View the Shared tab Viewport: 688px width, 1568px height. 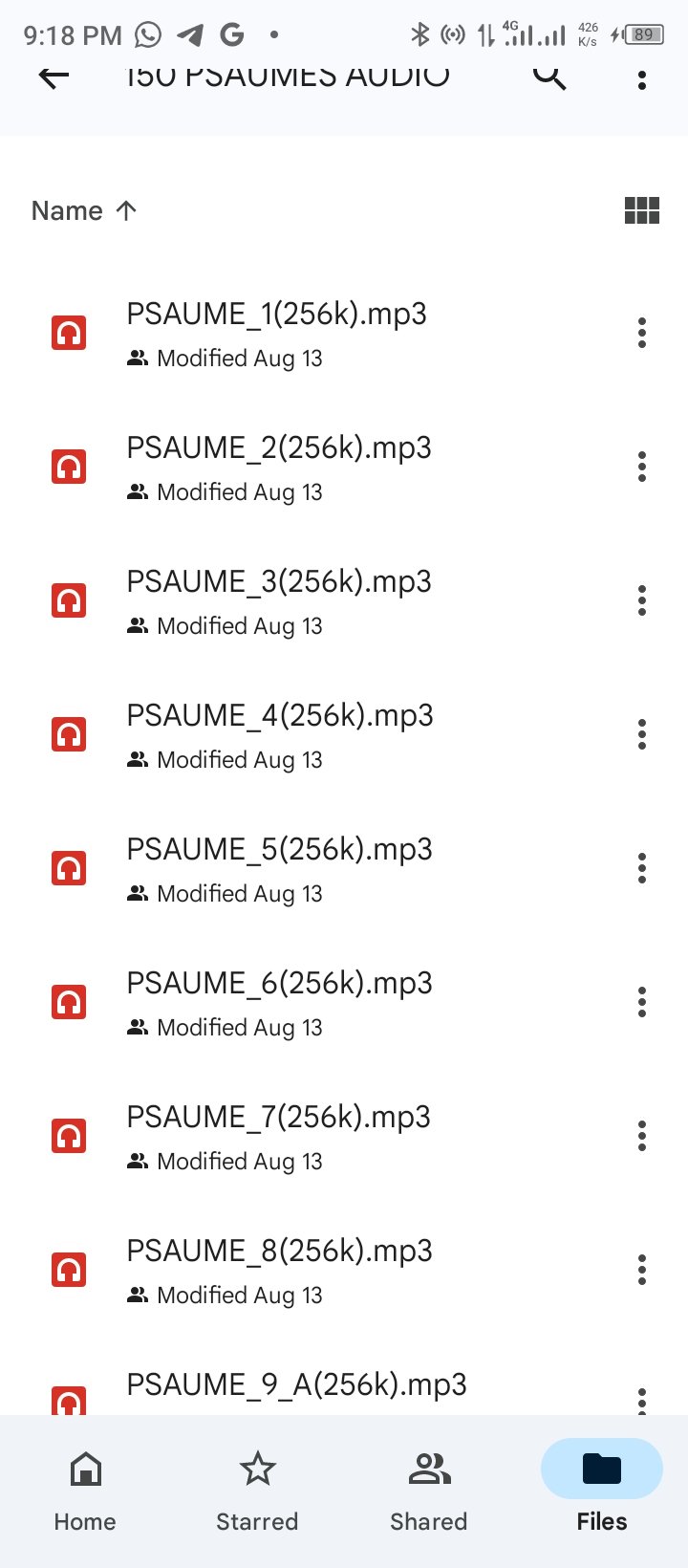tap(429, 1491)
